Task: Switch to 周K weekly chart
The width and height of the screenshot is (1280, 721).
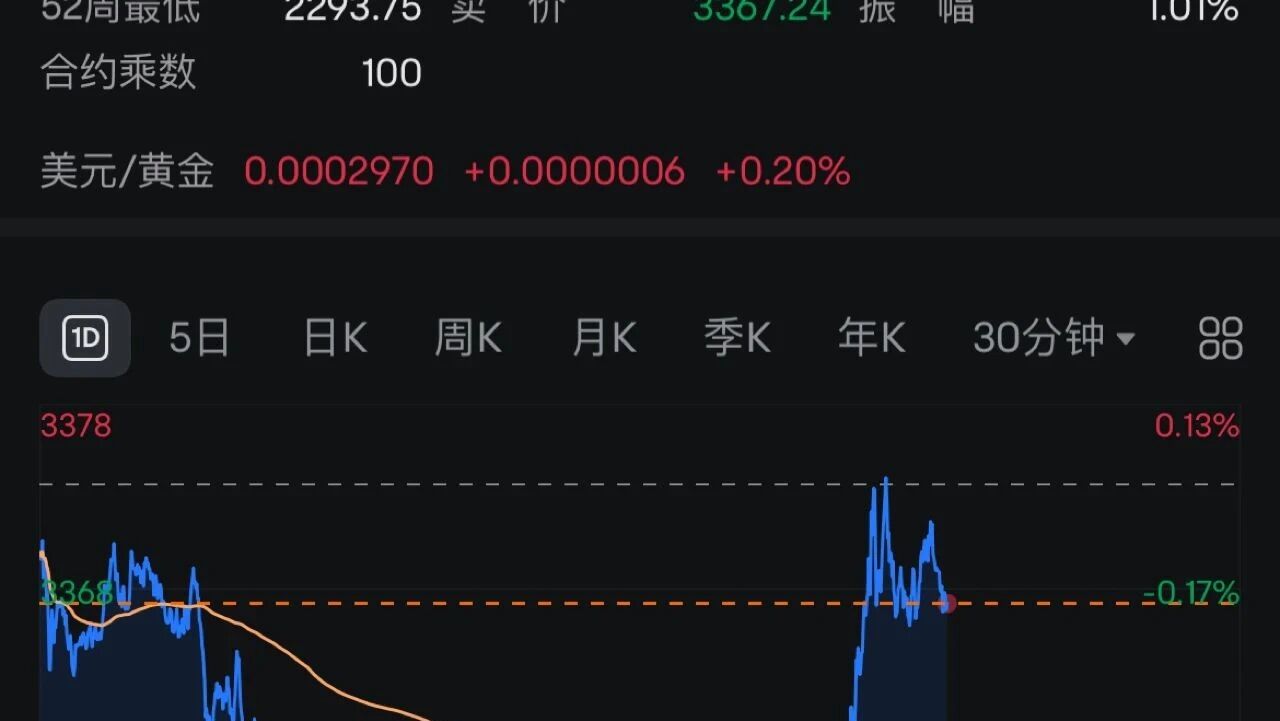Action: tap(468, 338)
